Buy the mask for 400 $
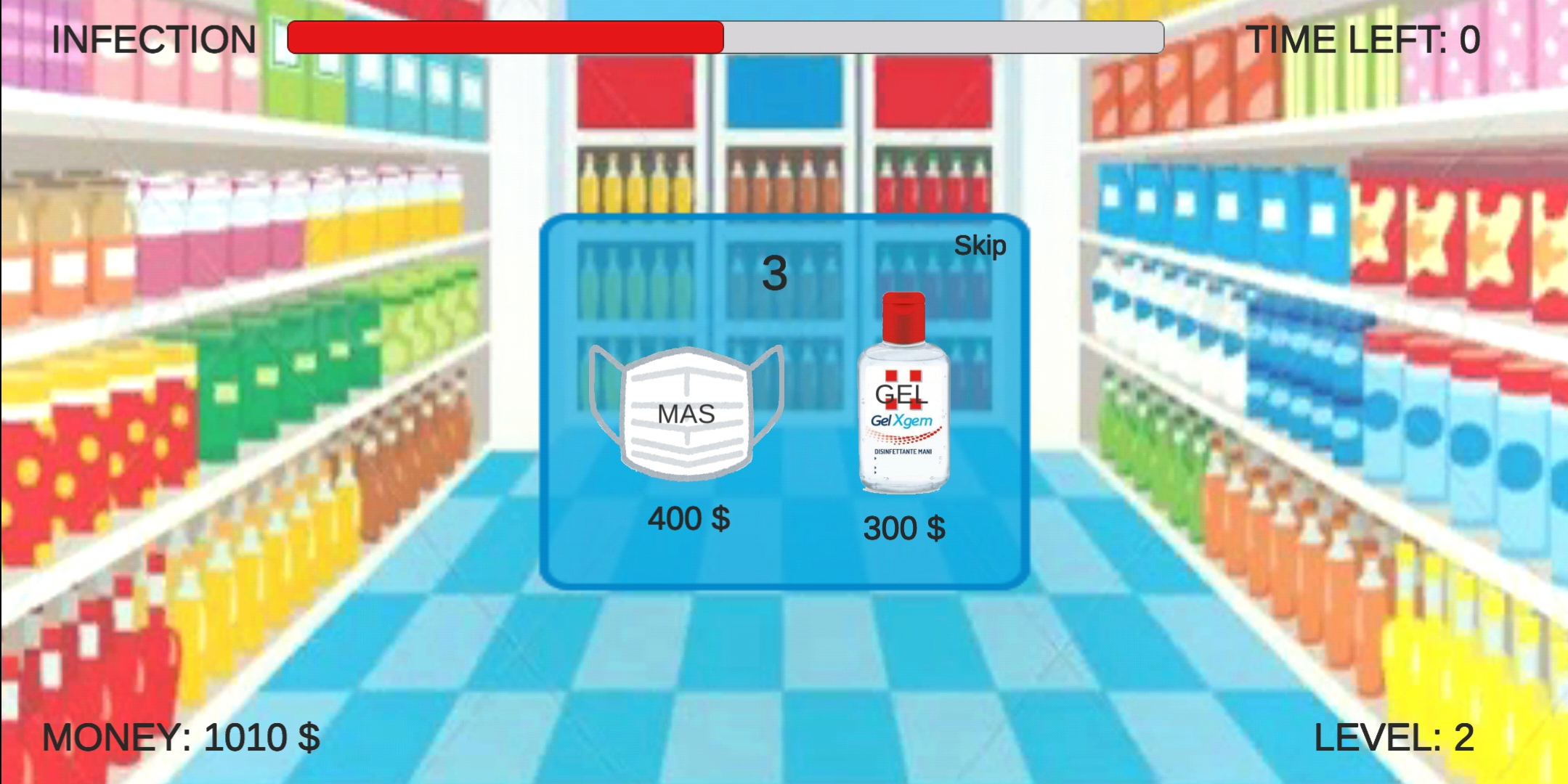The height and width of the screenshot is (784, 1568). (x=686, y=413)
